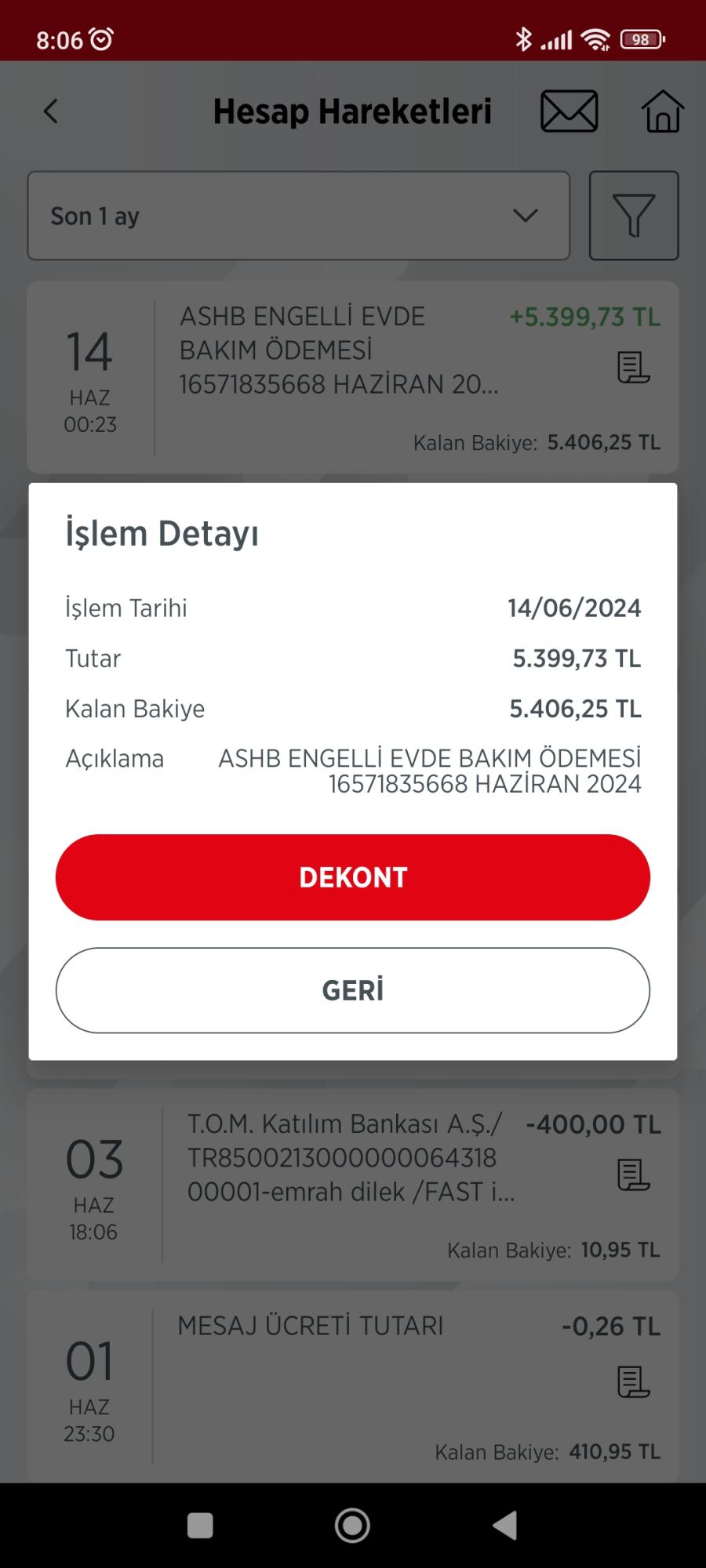Open the ASHB ENGELLİ EVDE BAKIM transaction

[x=337, y=350]
